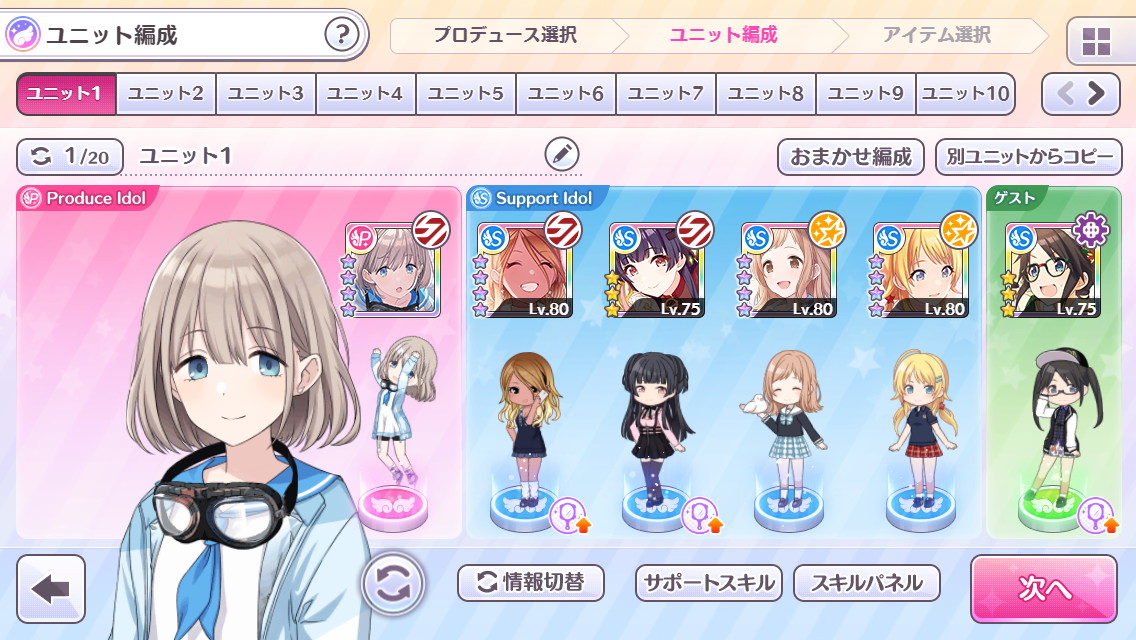
Task: Jump to アイテム選択 step
Action: point(936,36)
